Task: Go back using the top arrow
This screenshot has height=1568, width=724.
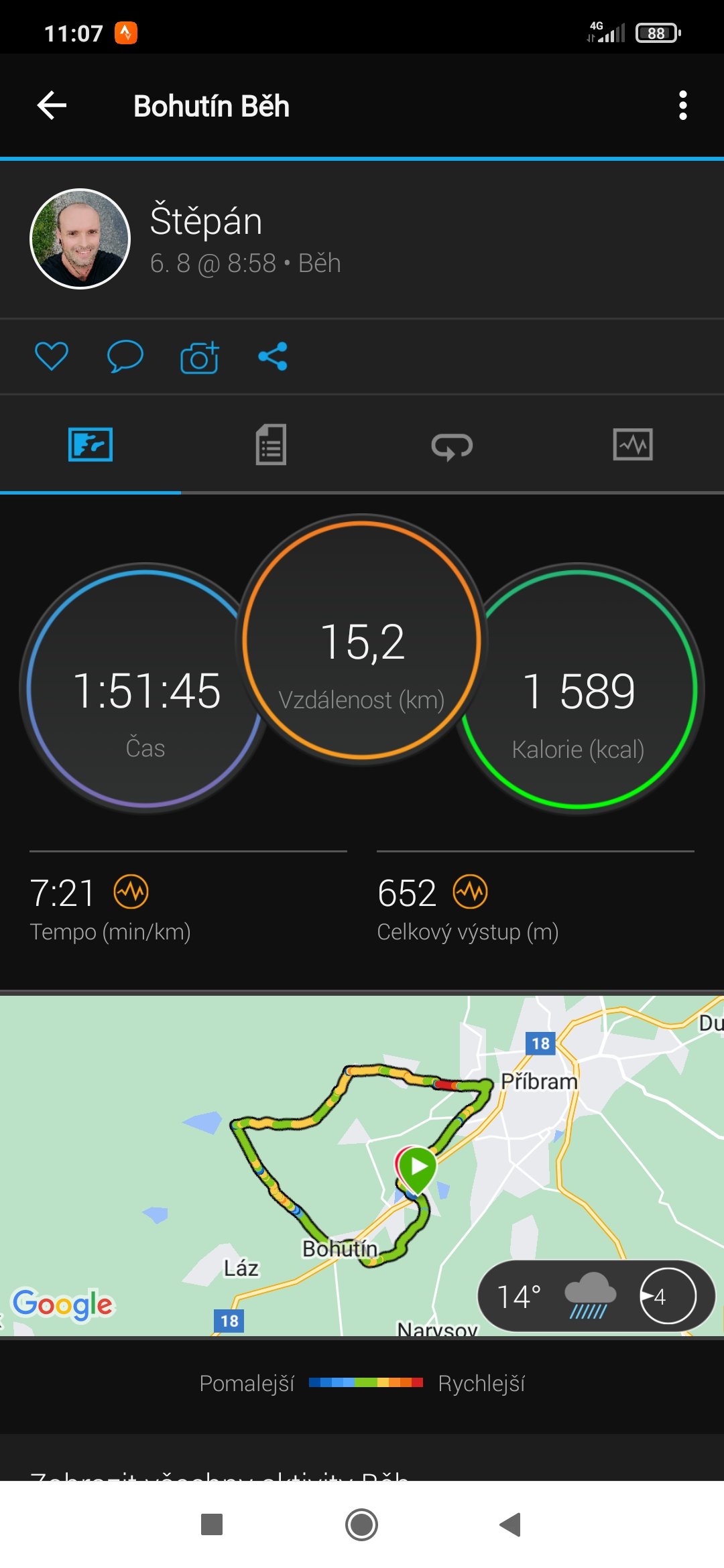Action: pos(52,106)
